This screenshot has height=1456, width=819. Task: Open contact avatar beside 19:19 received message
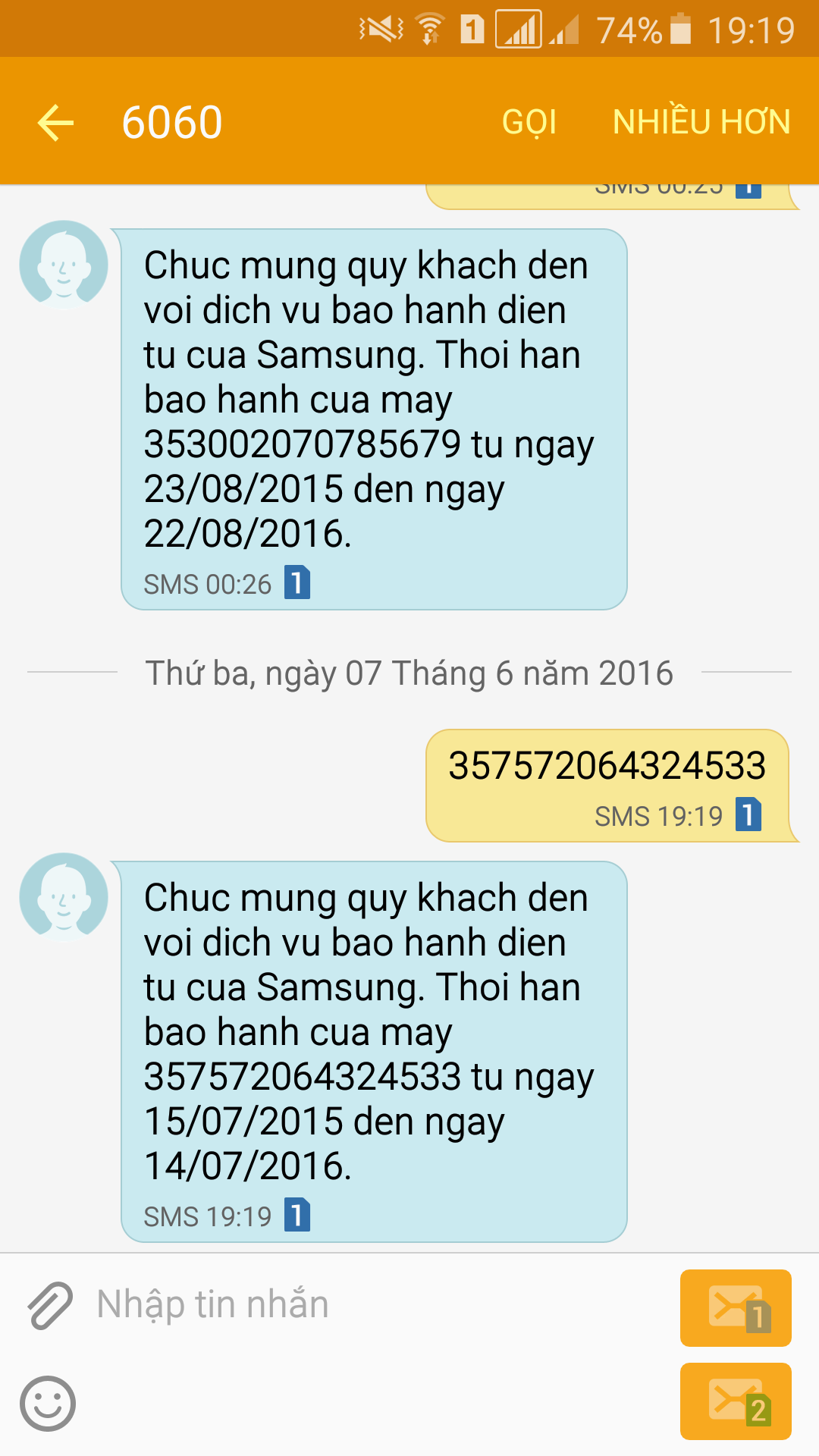64,897
